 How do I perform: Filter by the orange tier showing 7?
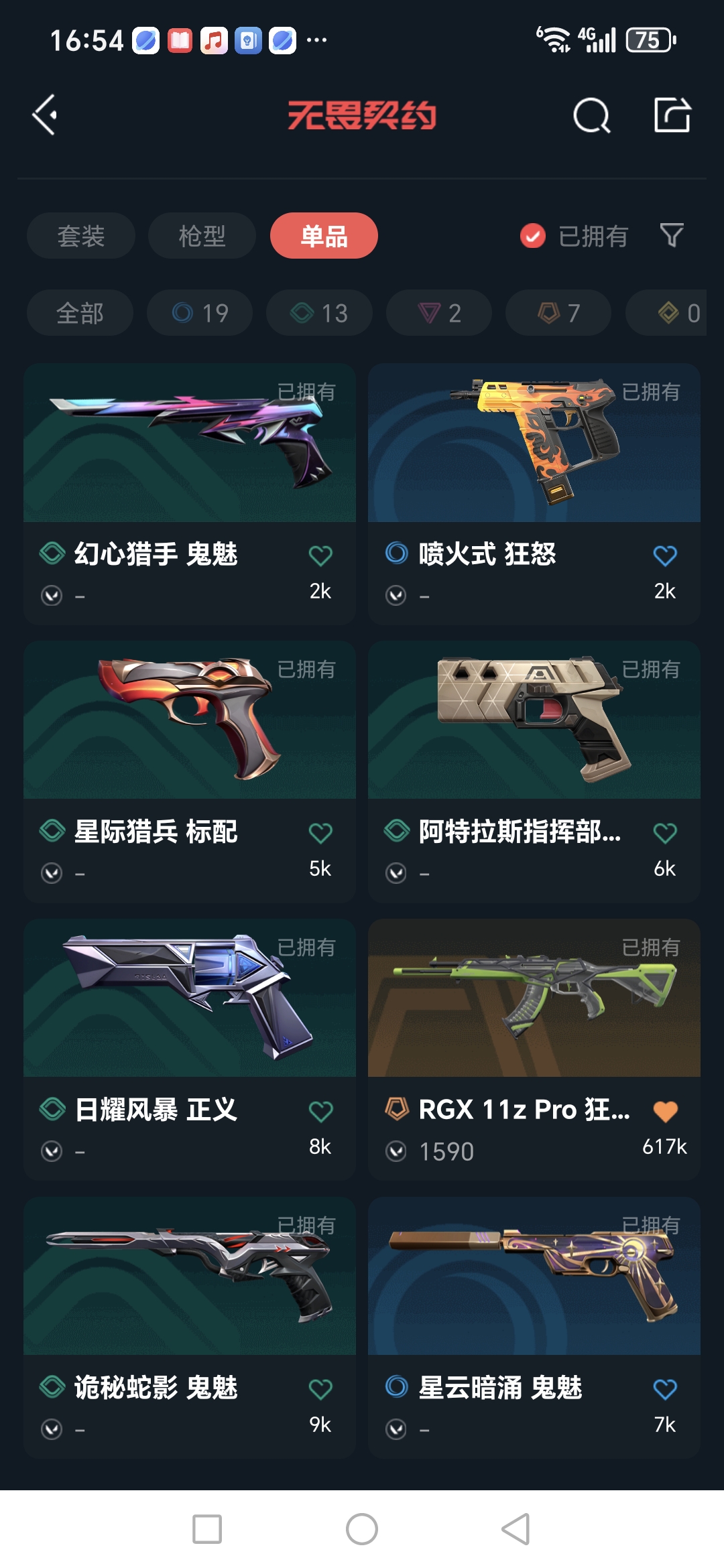click(x=558, y=313)
